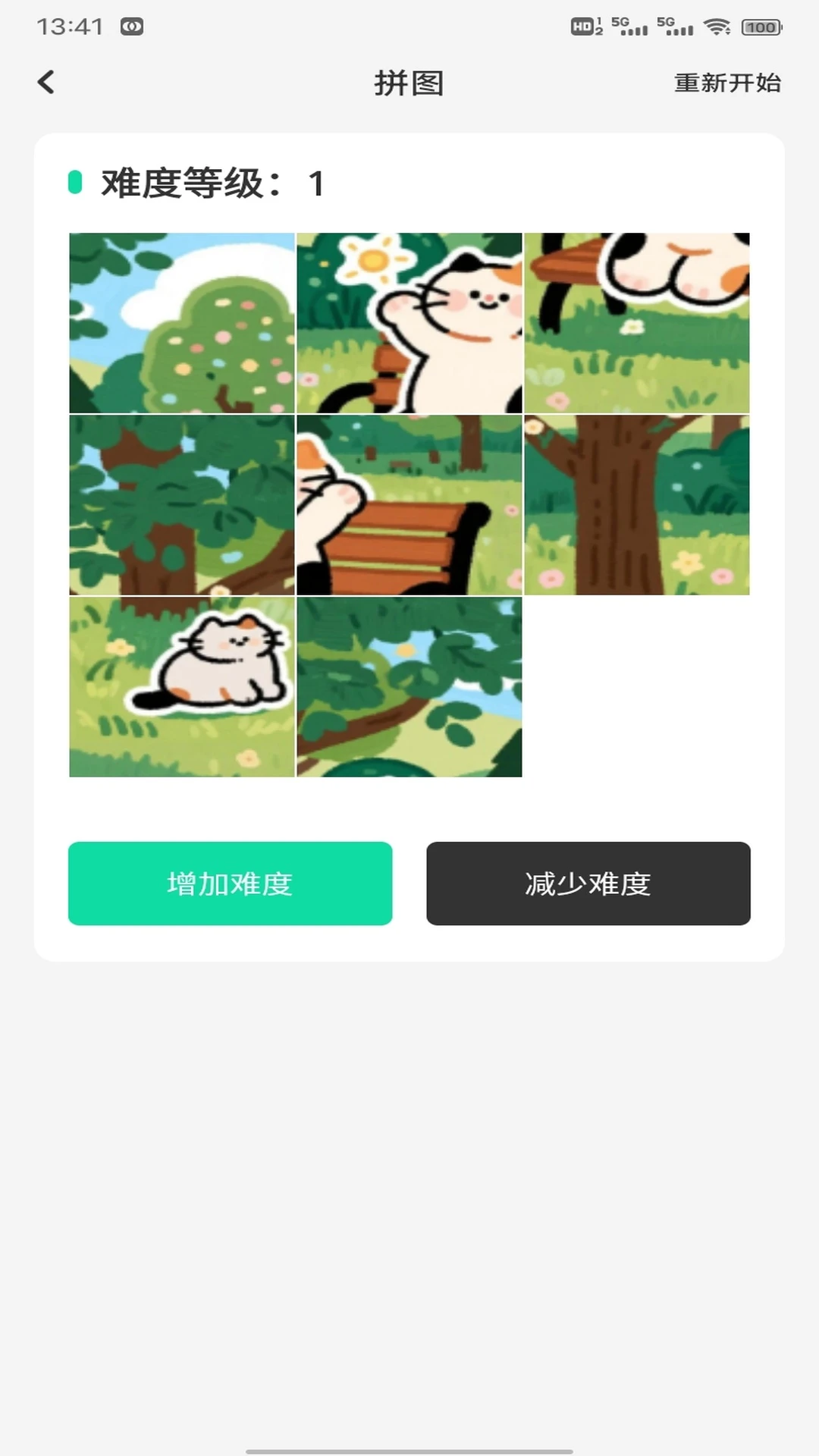Tap the dark green tree foliage tile

[x=182, y=505]
